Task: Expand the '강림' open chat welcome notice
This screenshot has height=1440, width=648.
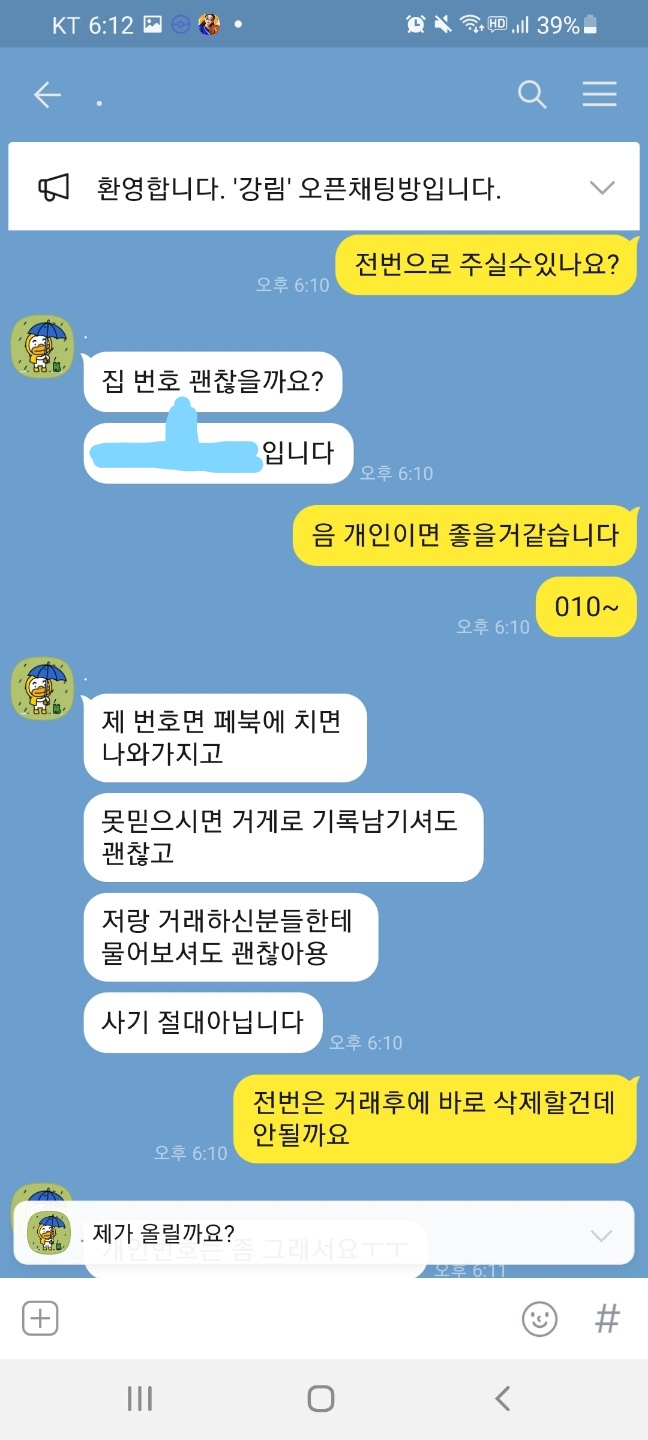Action: [602, 187]
